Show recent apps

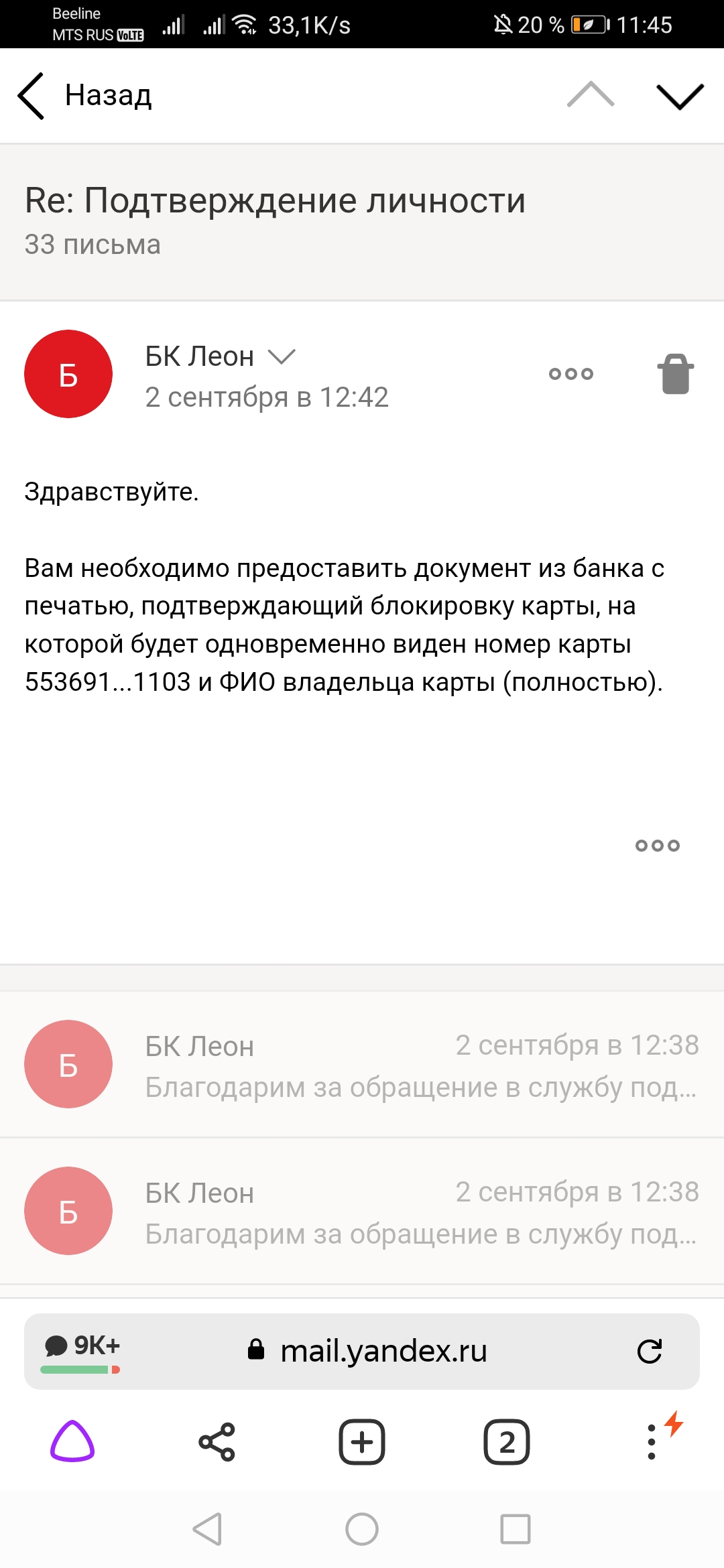516,1529
